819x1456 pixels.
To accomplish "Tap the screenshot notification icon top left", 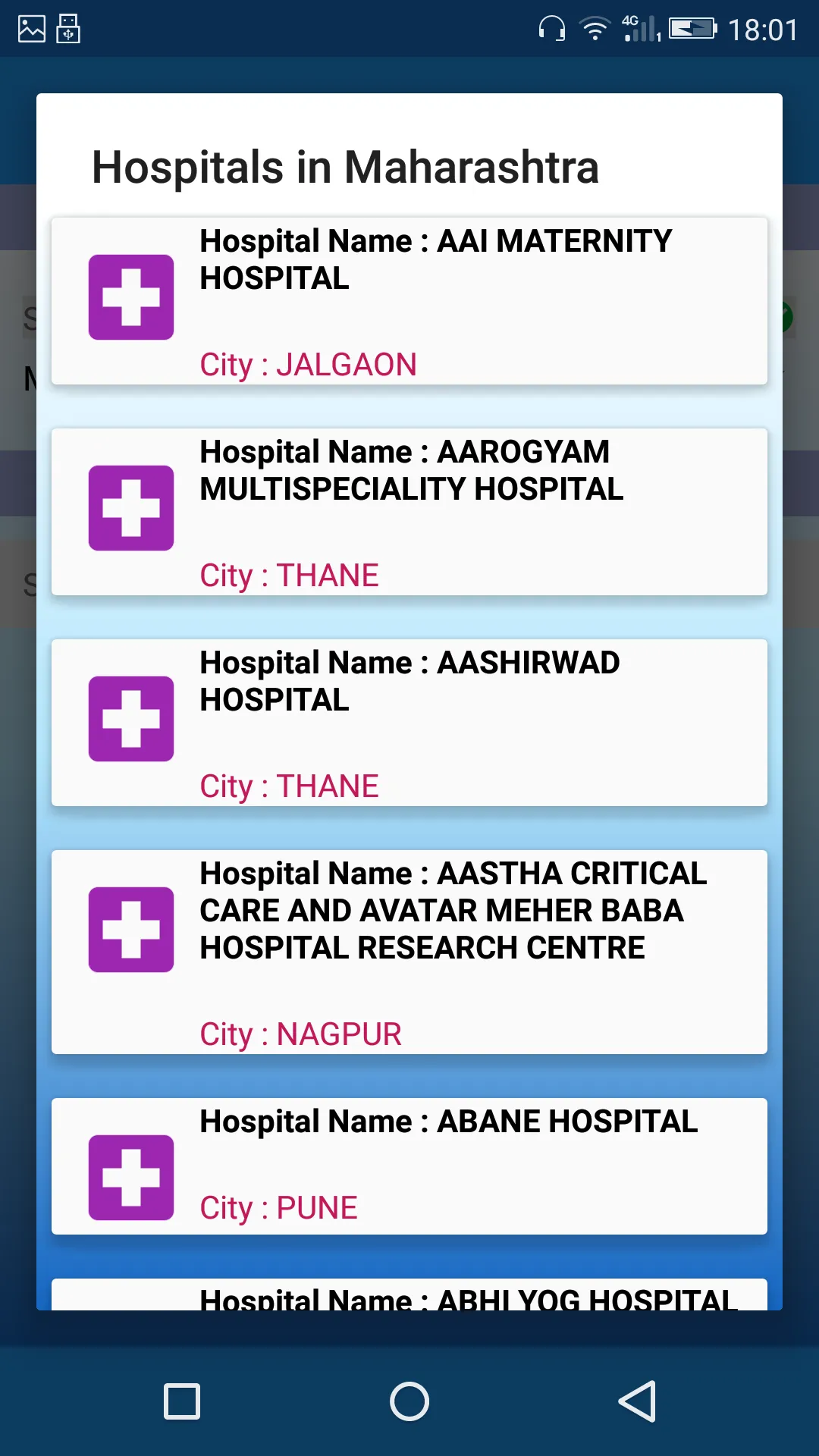I will [68, 29].
